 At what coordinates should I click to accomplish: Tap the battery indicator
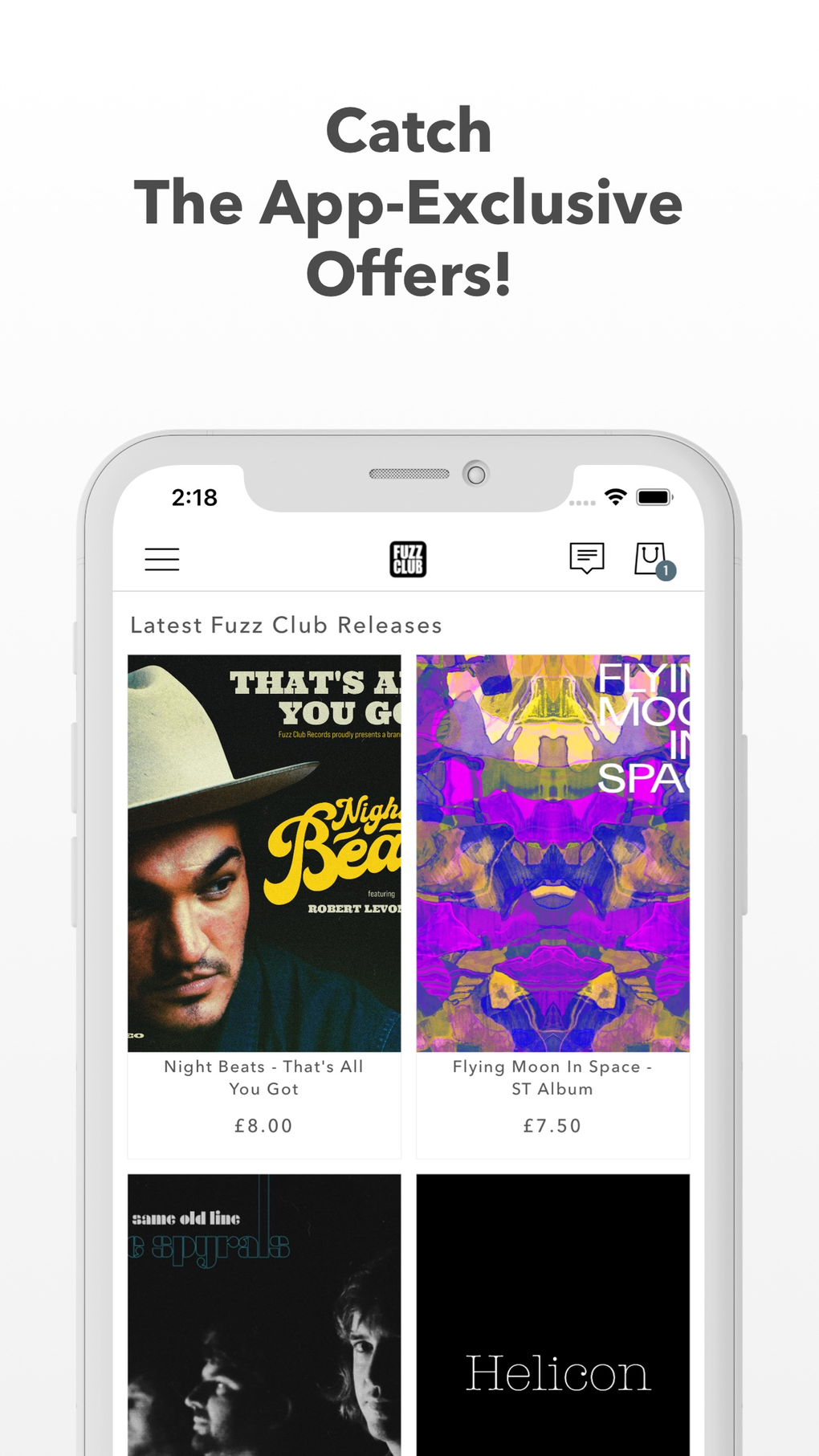(654, 496)
